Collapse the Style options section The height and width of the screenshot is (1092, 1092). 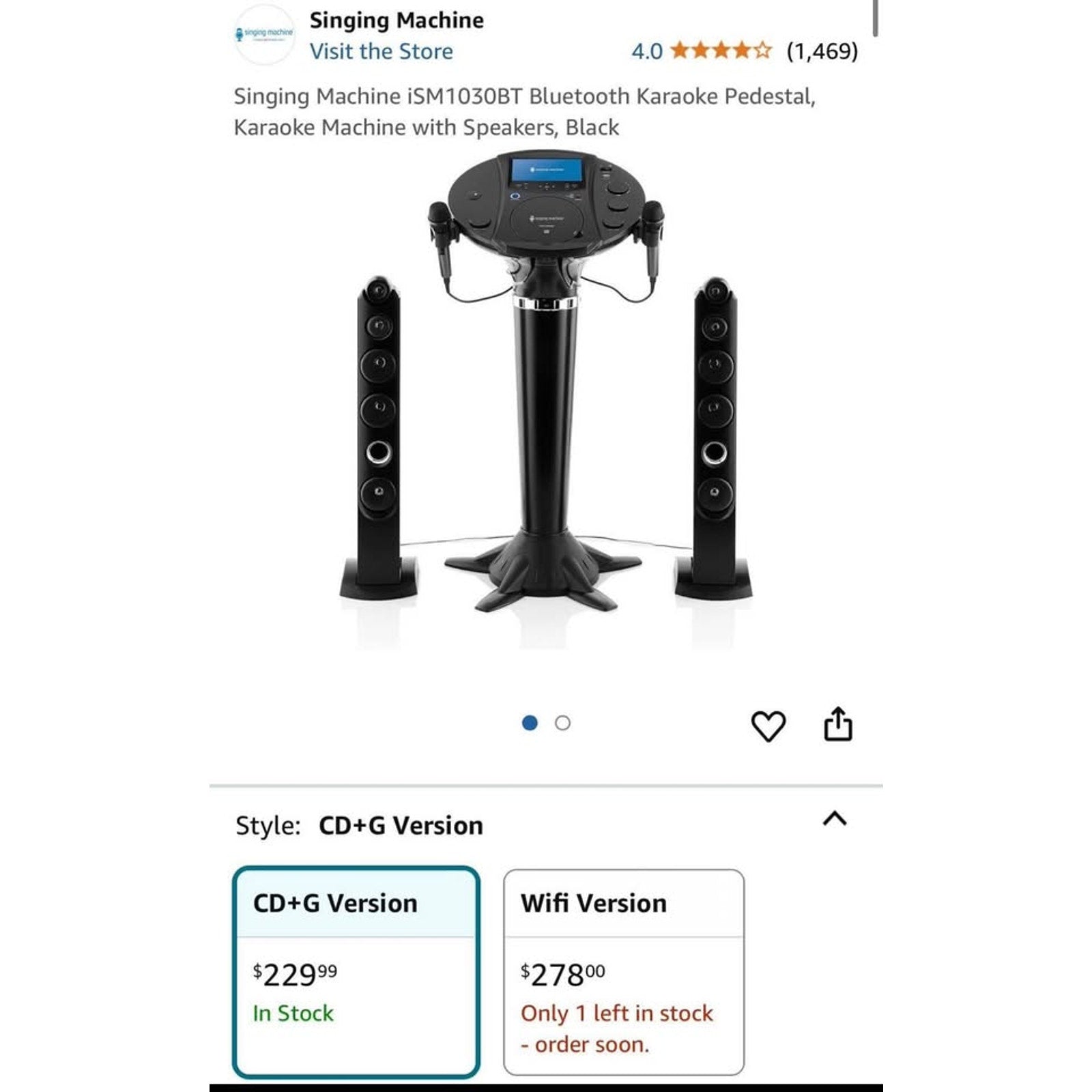click(834, 818)
